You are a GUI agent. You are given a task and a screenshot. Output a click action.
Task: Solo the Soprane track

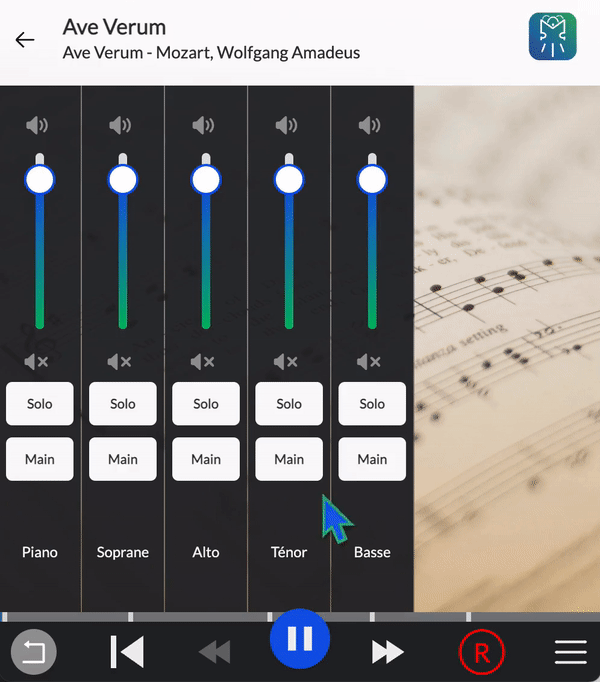pos(123,404)
